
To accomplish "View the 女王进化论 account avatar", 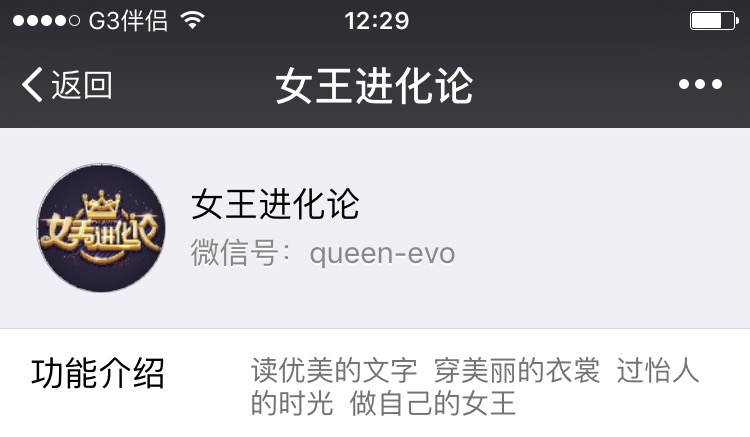I will (x=100, y=229).
